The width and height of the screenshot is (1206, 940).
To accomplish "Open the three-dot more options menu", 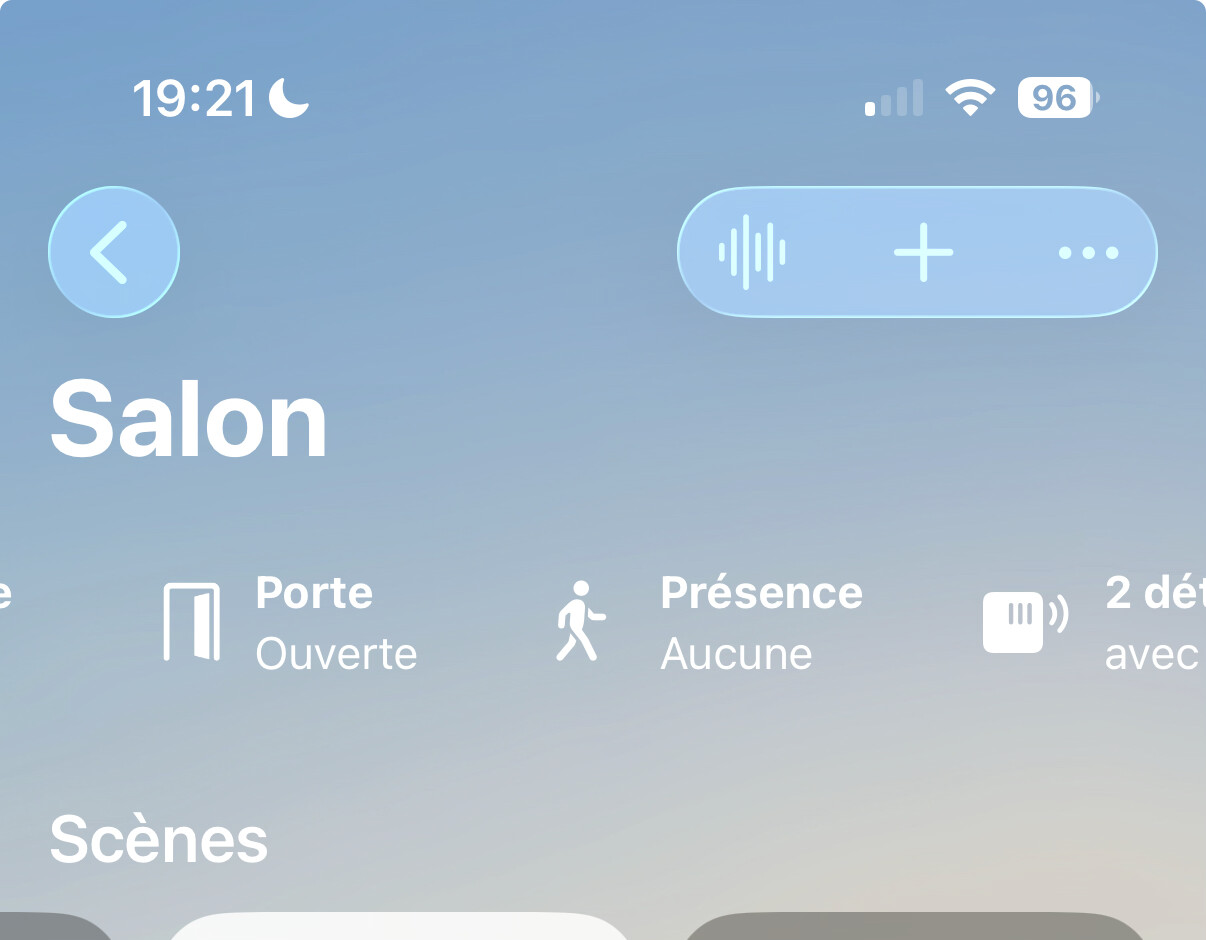I will (1088, 252).
